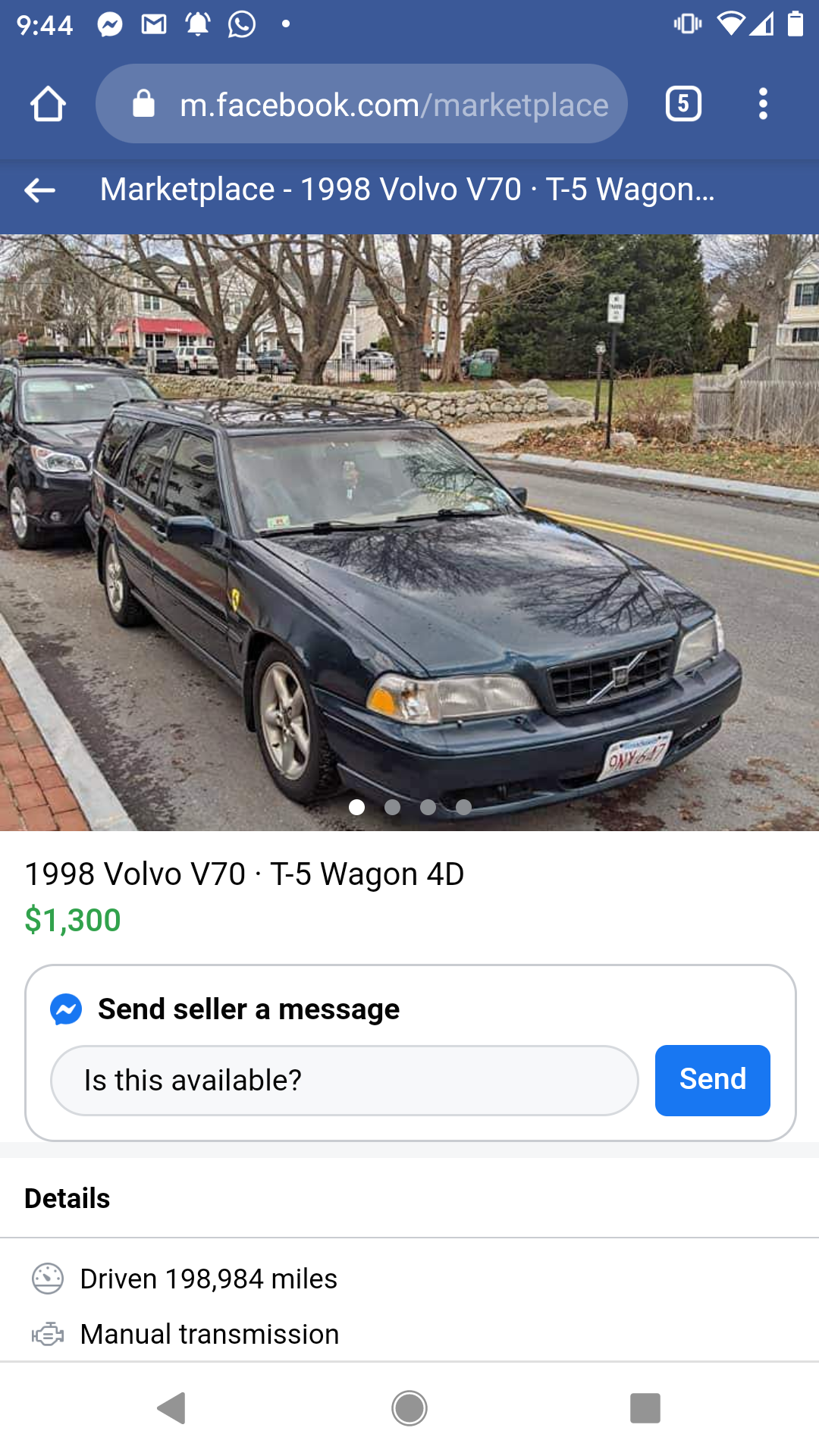
Task: Open the browser overflow menu
Action: click(x=763, y=104)
